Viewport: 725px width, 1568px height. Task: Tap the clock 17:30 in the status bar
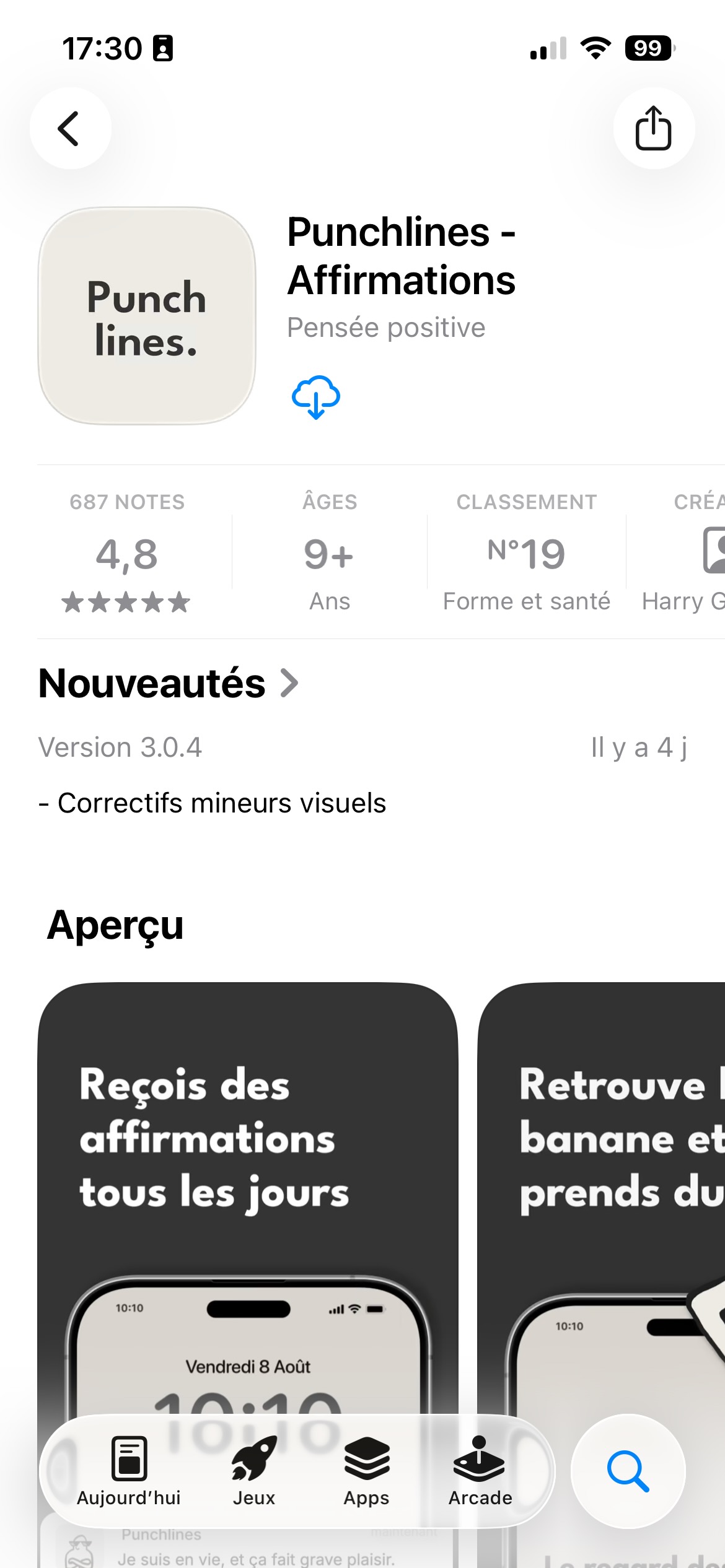click(102, 48)
